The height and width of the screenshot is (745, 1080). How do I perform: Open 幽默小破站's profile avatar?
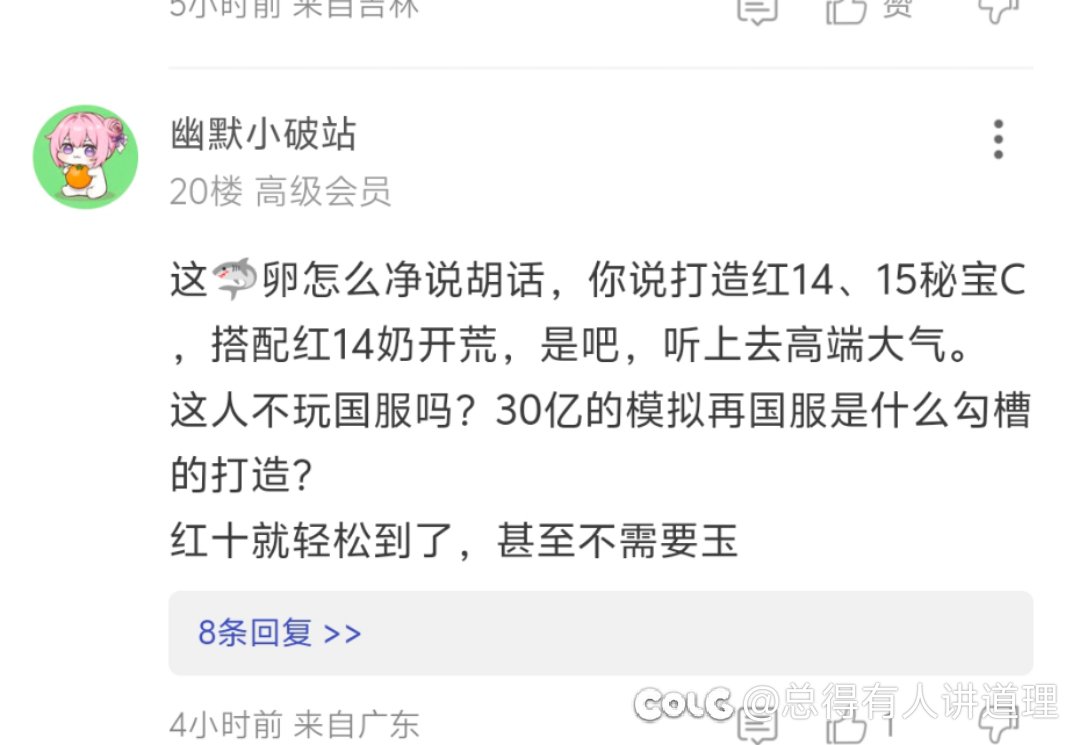(x=85, y=157)
